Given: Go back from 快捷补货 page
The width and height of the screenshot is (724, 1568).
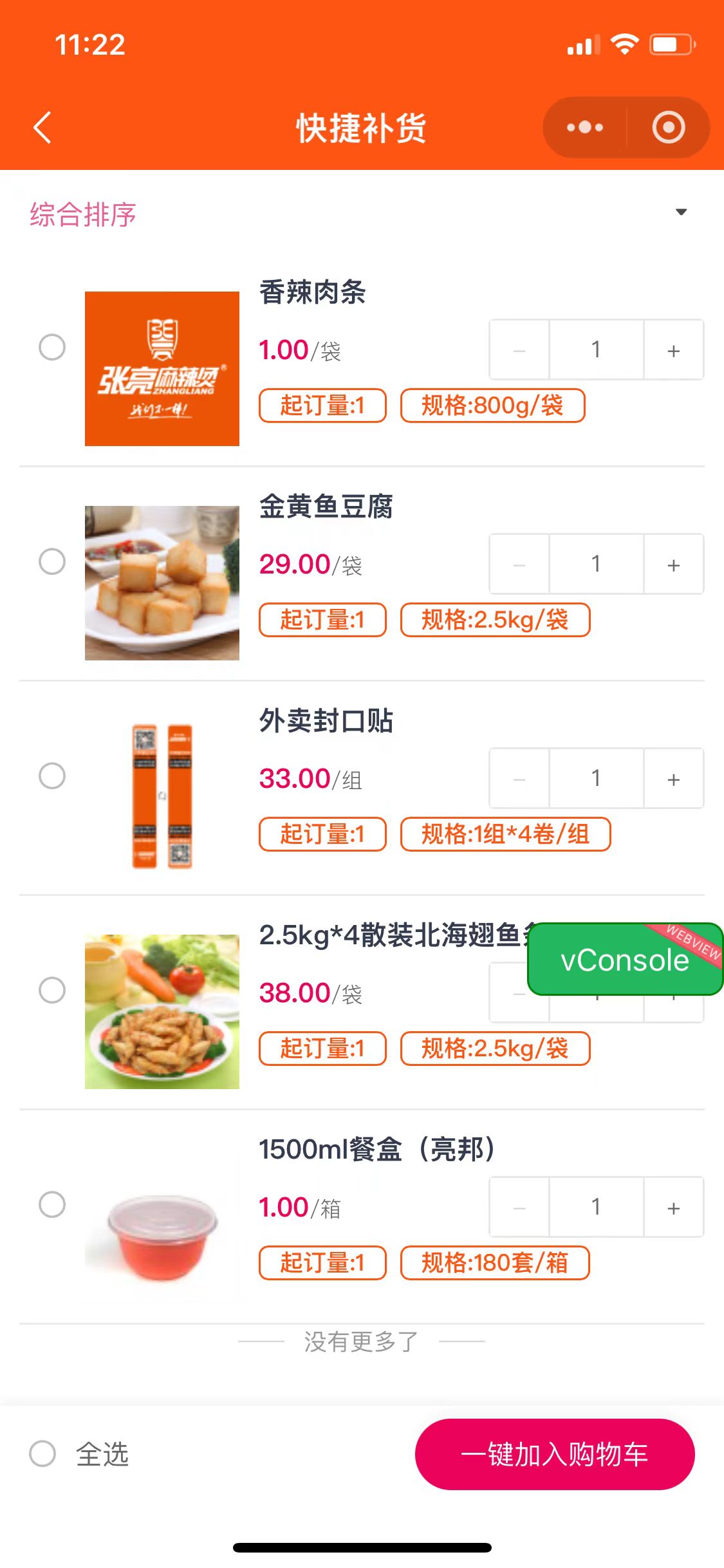Looking at the screenshot, I should (x=42, y=127).
